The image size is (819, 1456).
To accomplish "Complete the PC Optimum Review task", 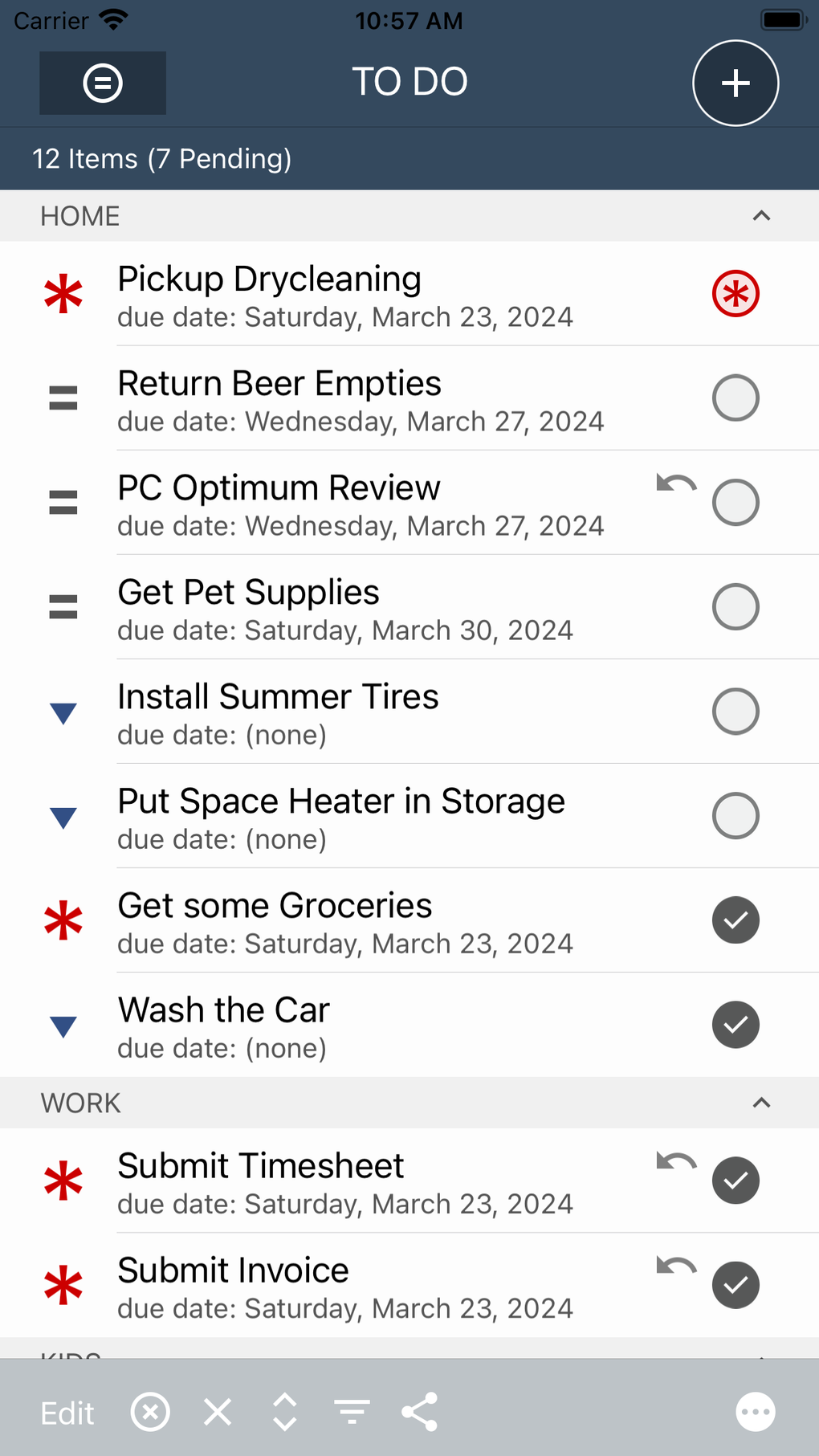I will click(x=735, y=503).
